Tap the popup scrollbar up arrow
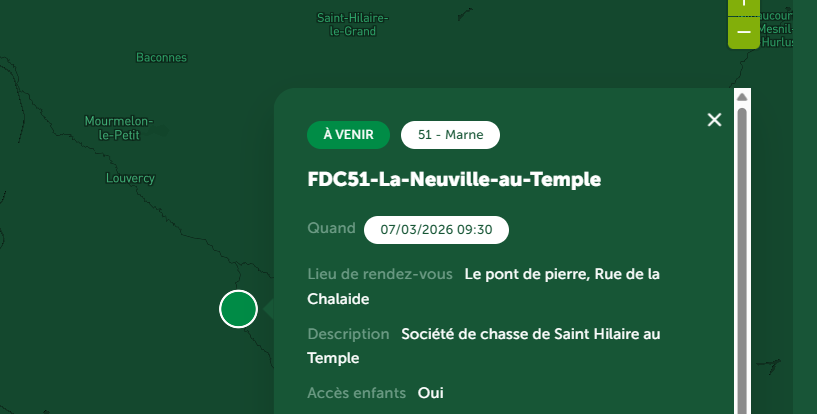 pyautogui.click(x=742, y=97)
